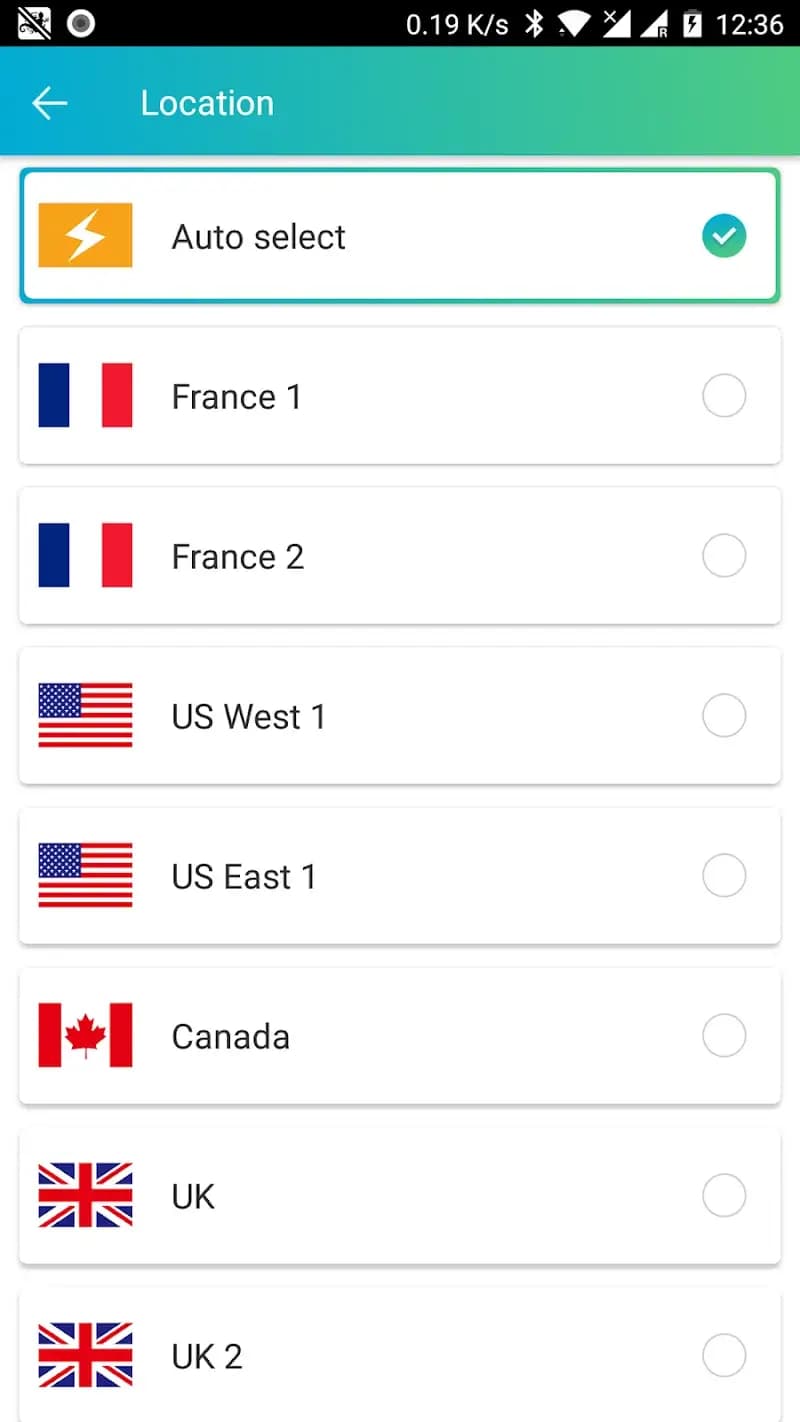Image resolution: width=800 pixels, height=1422 pixels.
Task: Select the France 1 radio button
Action: tap(724, 396)
